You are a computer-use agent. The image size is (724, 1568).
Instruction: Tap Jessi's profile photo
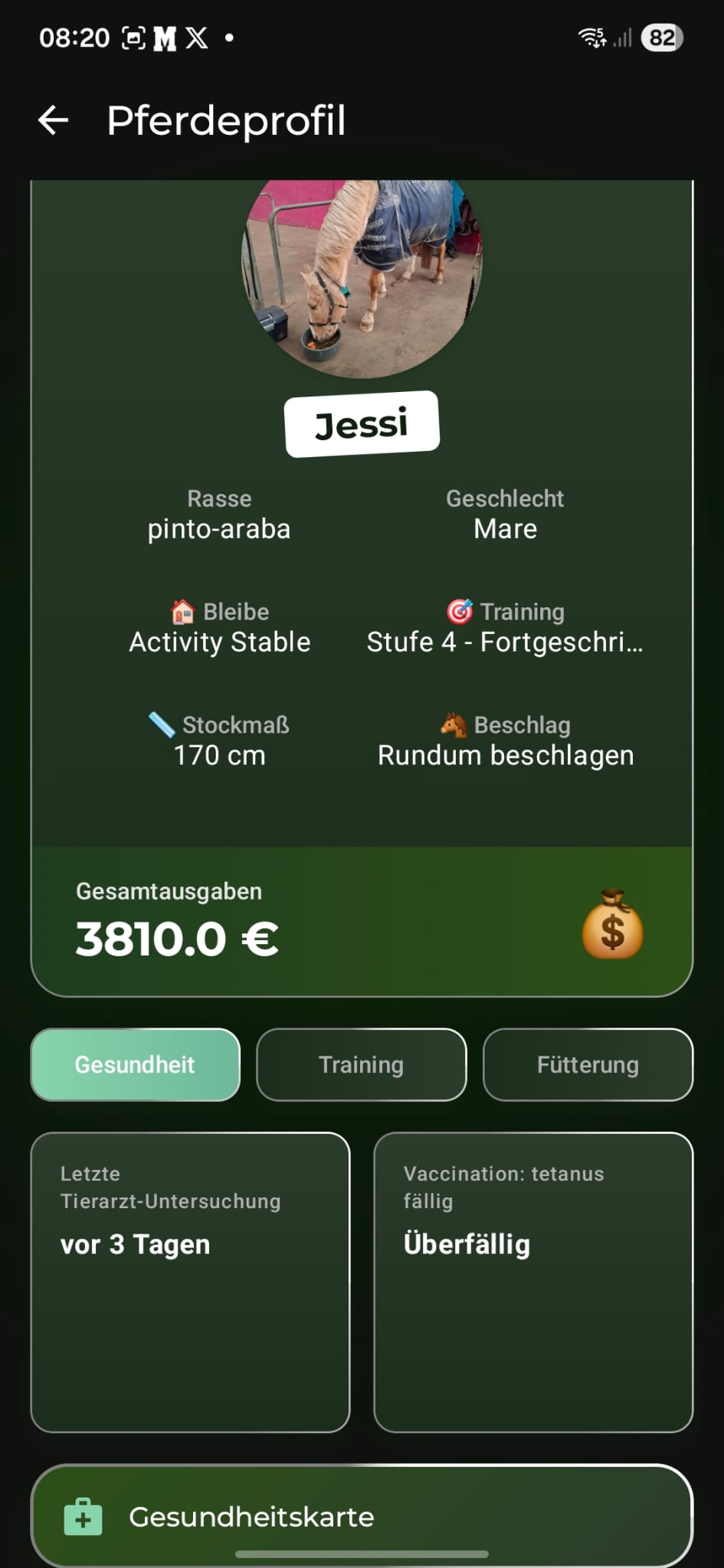pos(362,276)
